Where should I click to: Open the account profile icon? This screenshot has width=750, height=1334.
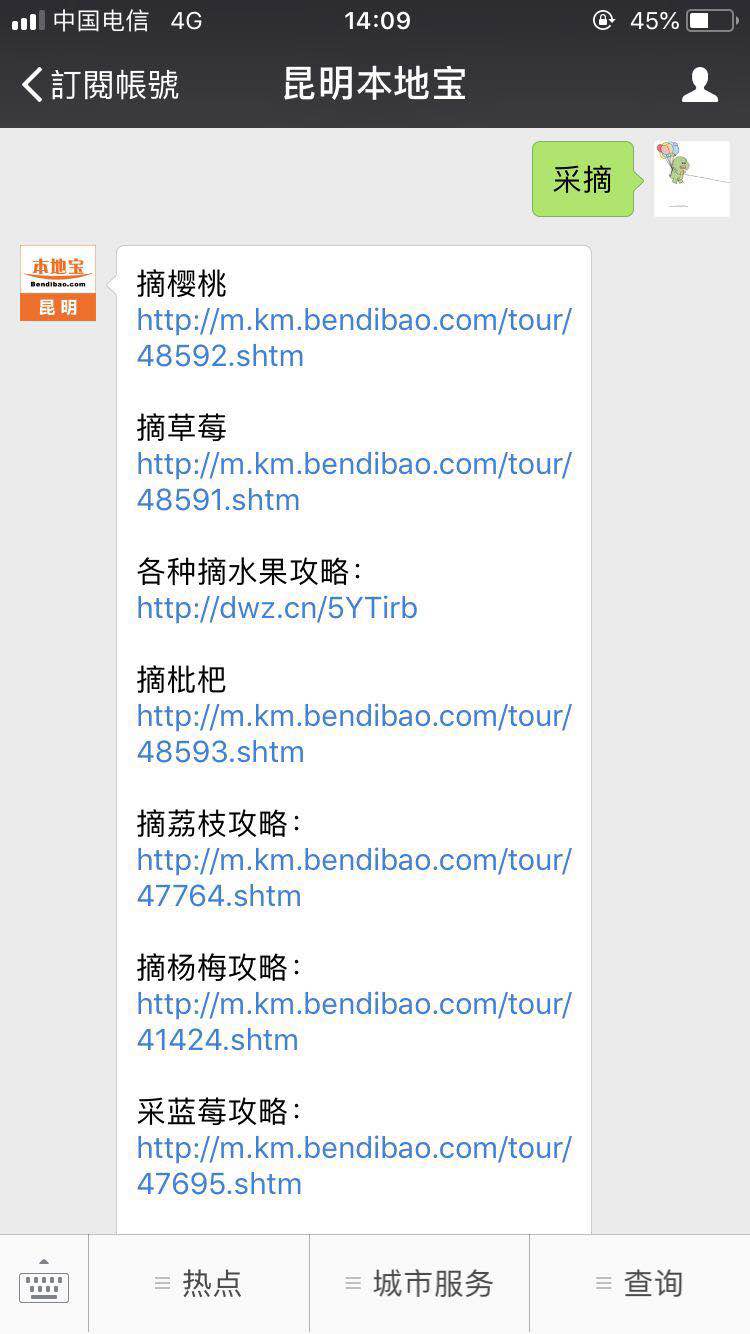click(x=699, y=85)
